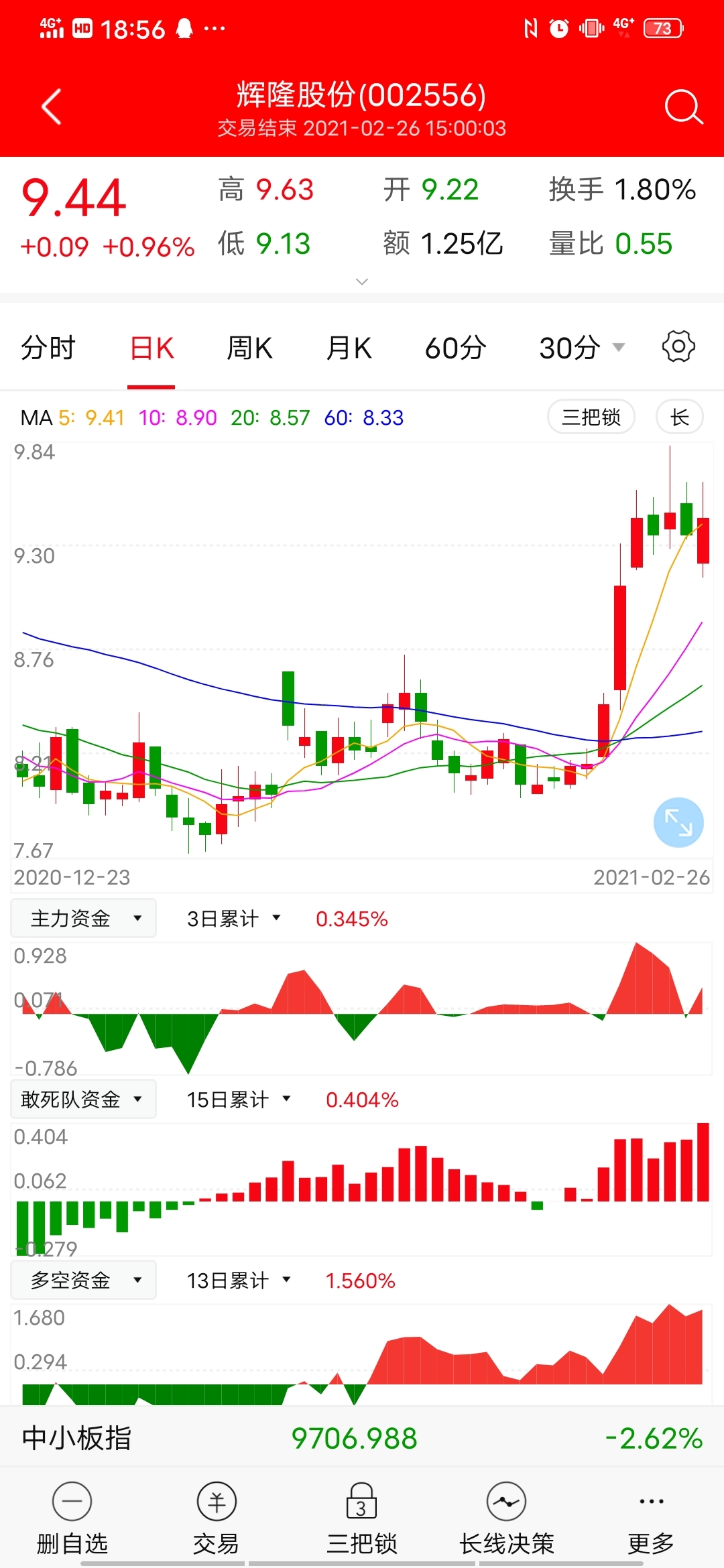Tap the 三把锁 chip above the chart

coord(591,417)
